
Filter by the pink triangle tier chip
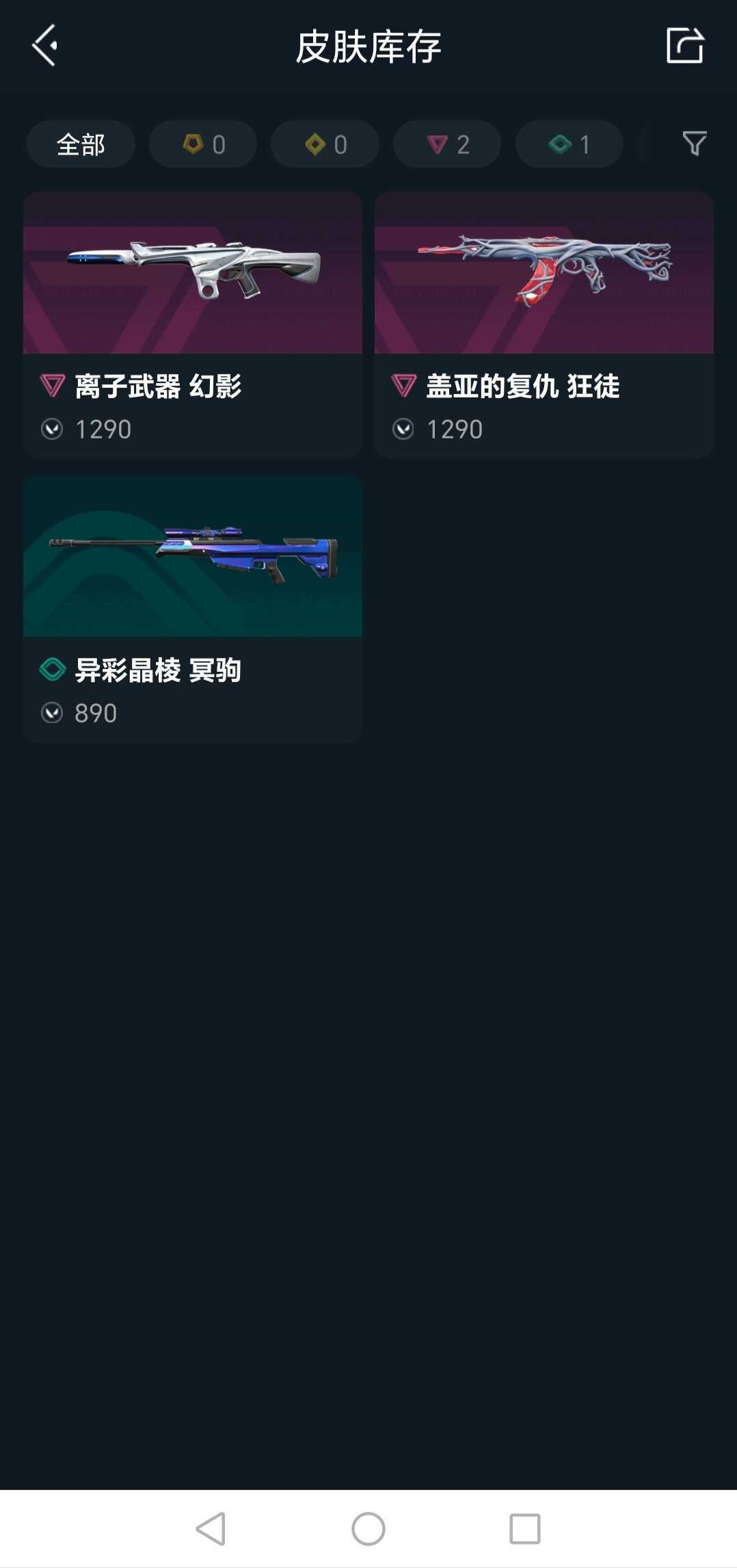(x=447, y=144)
